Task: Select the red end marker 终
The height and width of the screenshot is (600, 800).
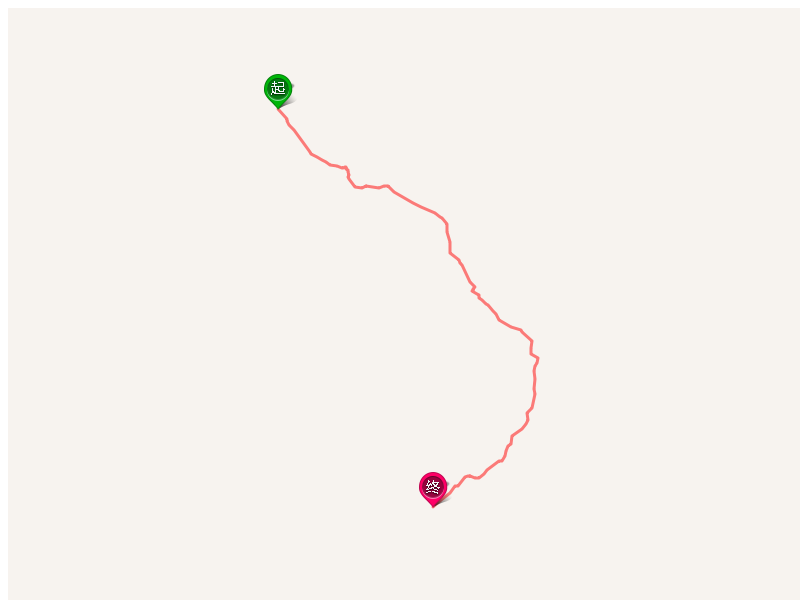Action: click(432, 487)
